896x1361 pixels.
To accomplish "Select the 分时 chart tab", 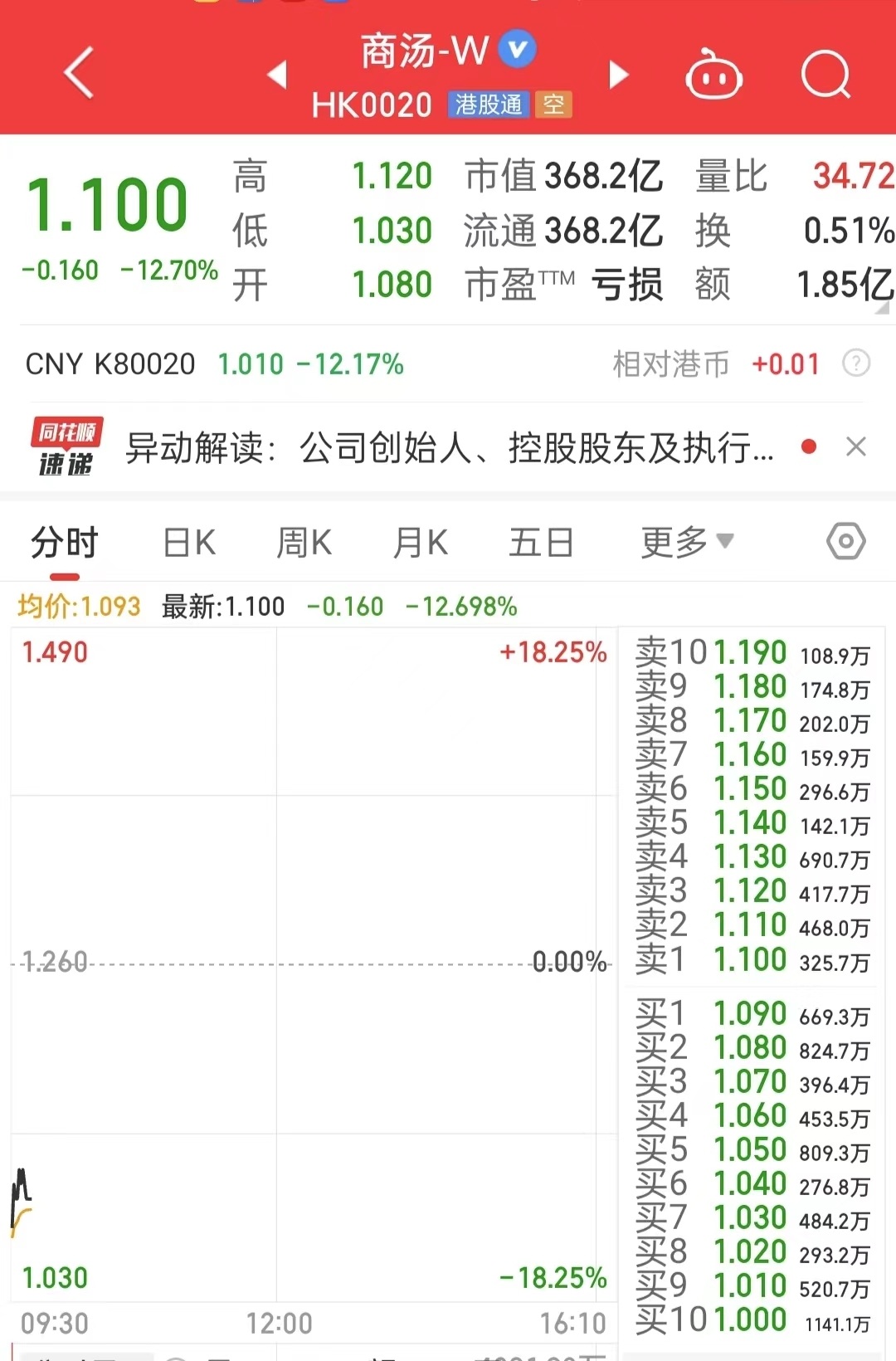I will [x=65, y=544].
